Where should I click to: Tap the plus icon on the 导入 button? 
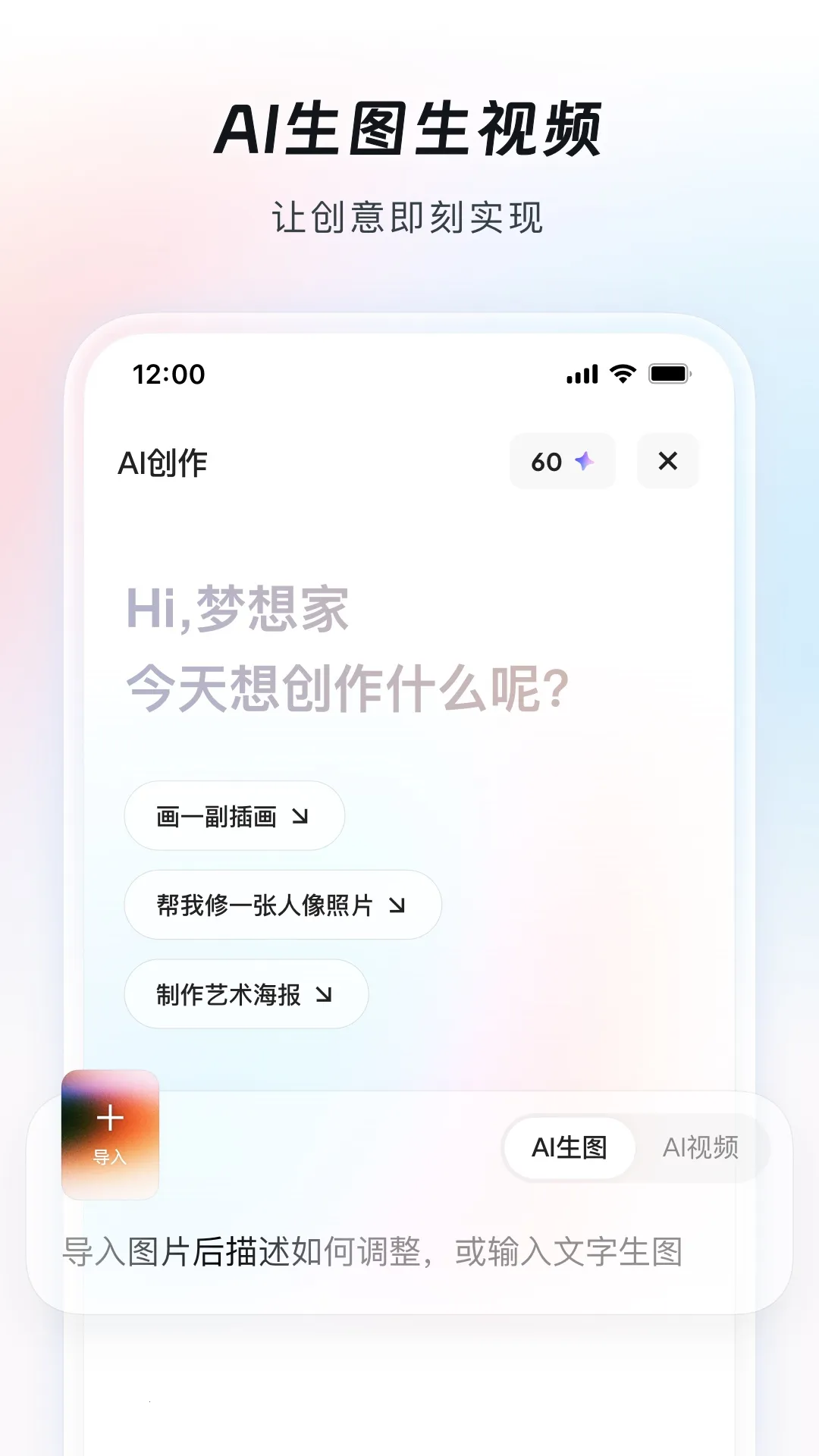(x=110, y=1119)
